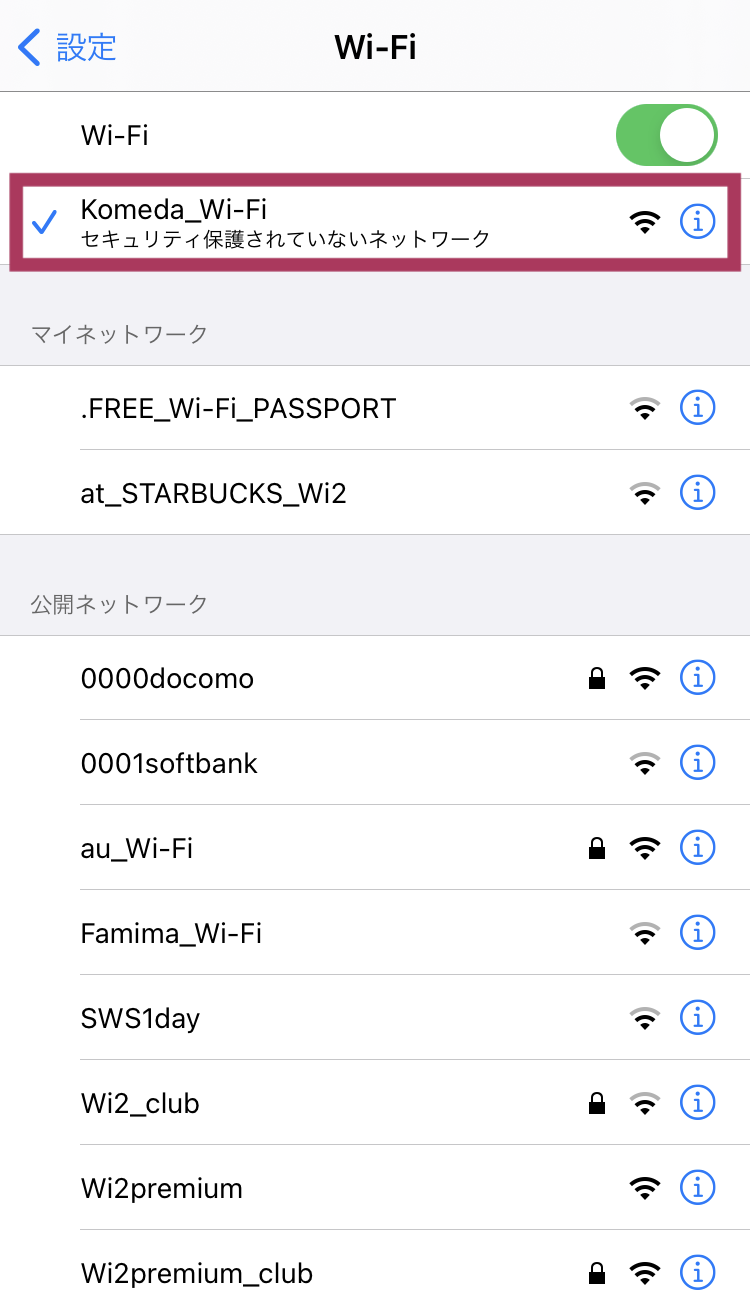Tap the info icon beside Famima_Wi-Fi
The height and width of the screenshot is (1297, 750).
[698, 933]
